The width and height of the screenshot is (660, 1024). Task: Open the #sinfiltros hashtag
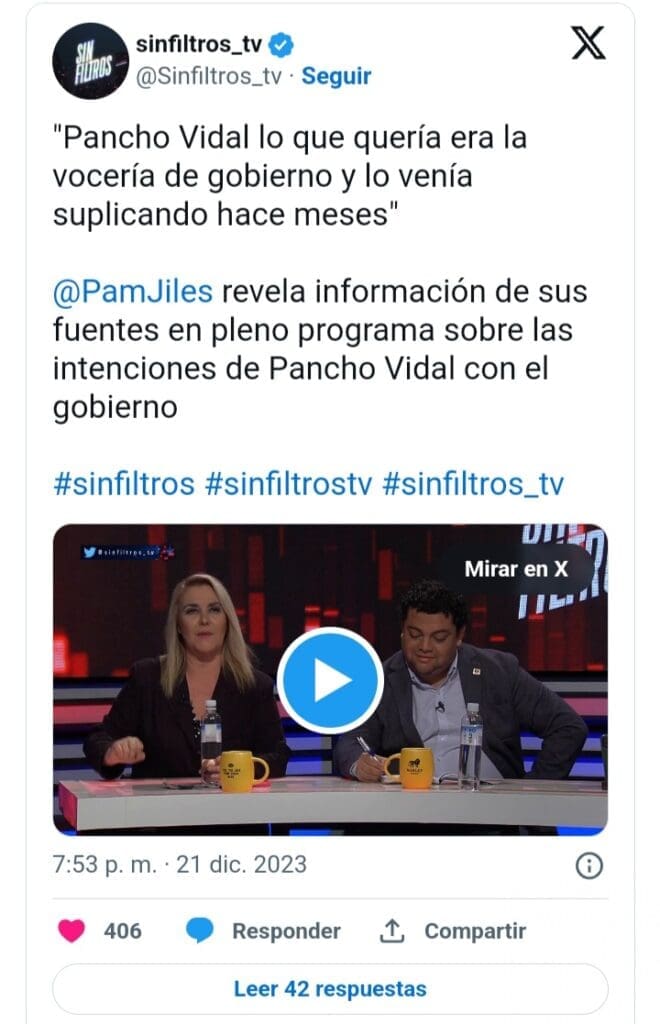pos(123,484)
